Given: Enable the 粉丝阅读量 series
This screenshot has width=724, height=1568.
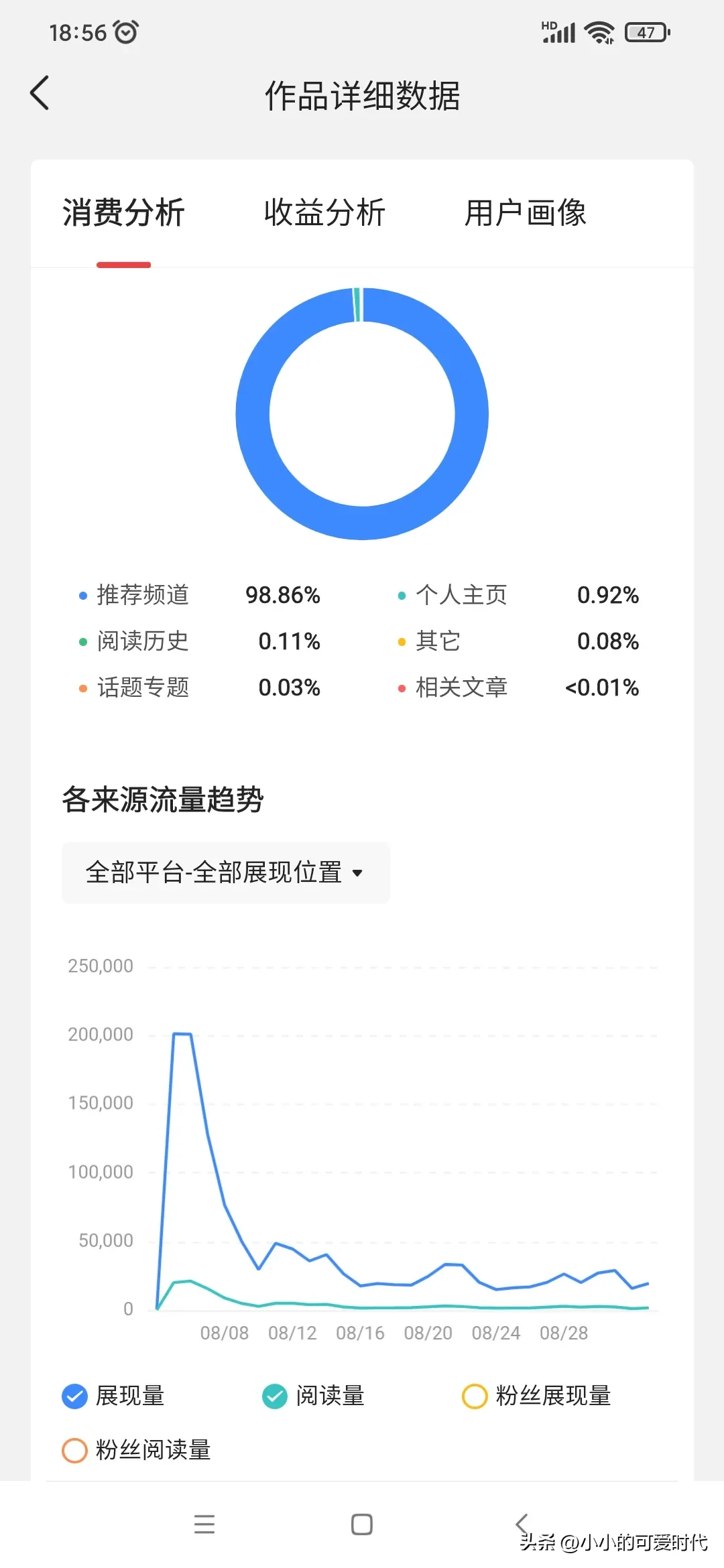Looking at the screenshot, I should click(74, 1450).
